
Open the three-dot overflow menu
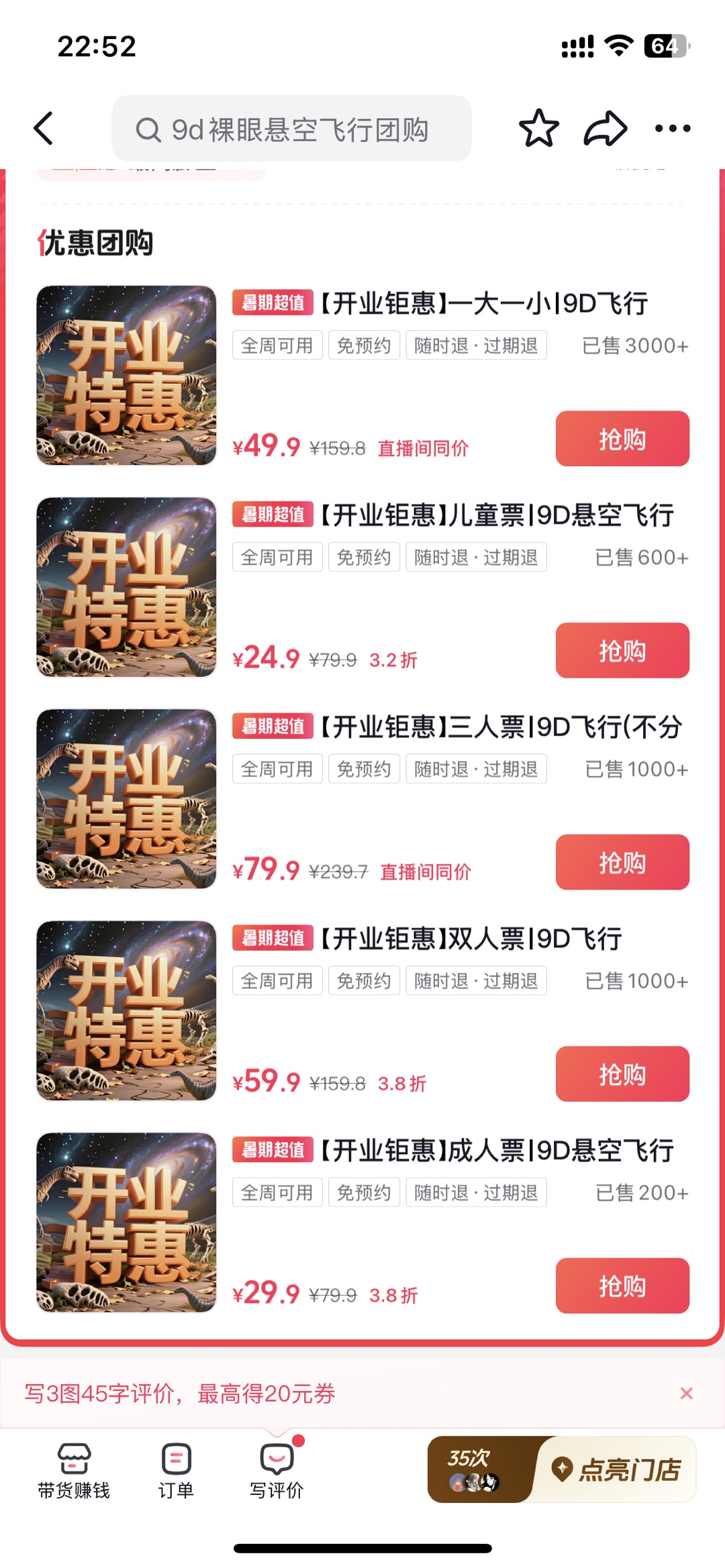coord(673,128)
